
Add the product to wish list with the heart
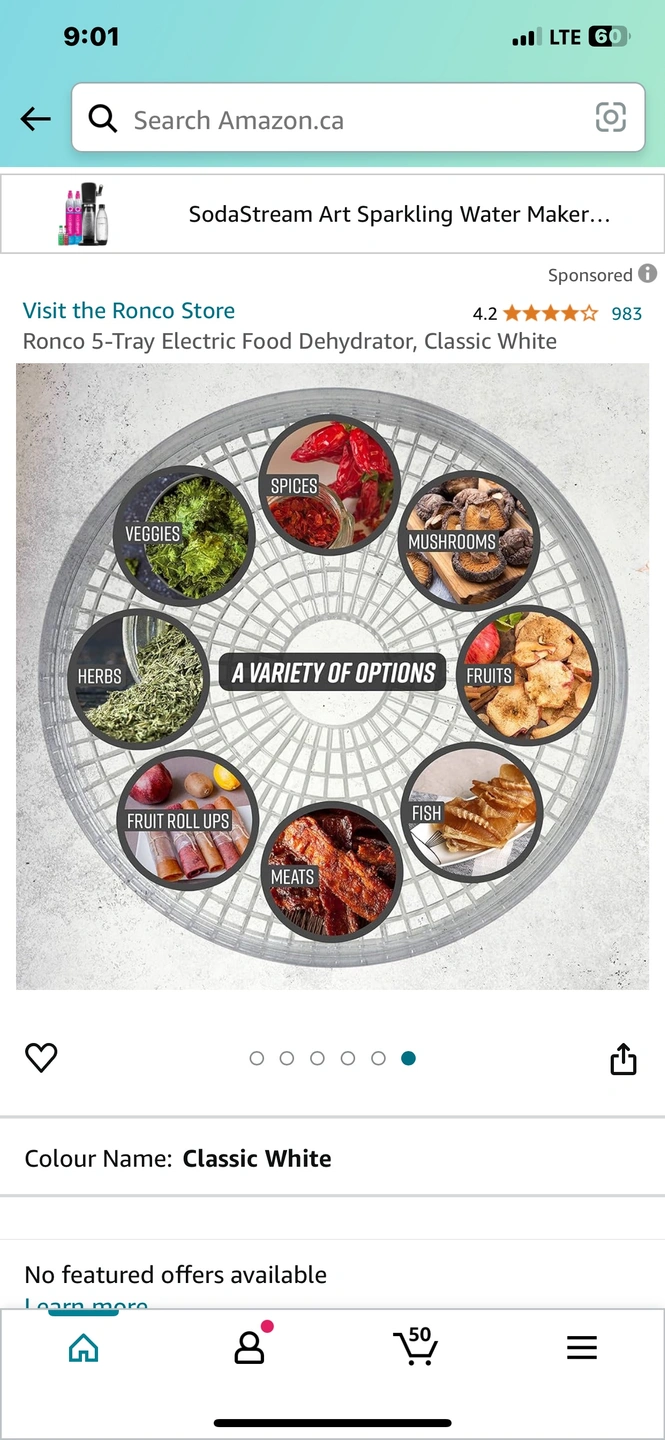pos(41,1058)
